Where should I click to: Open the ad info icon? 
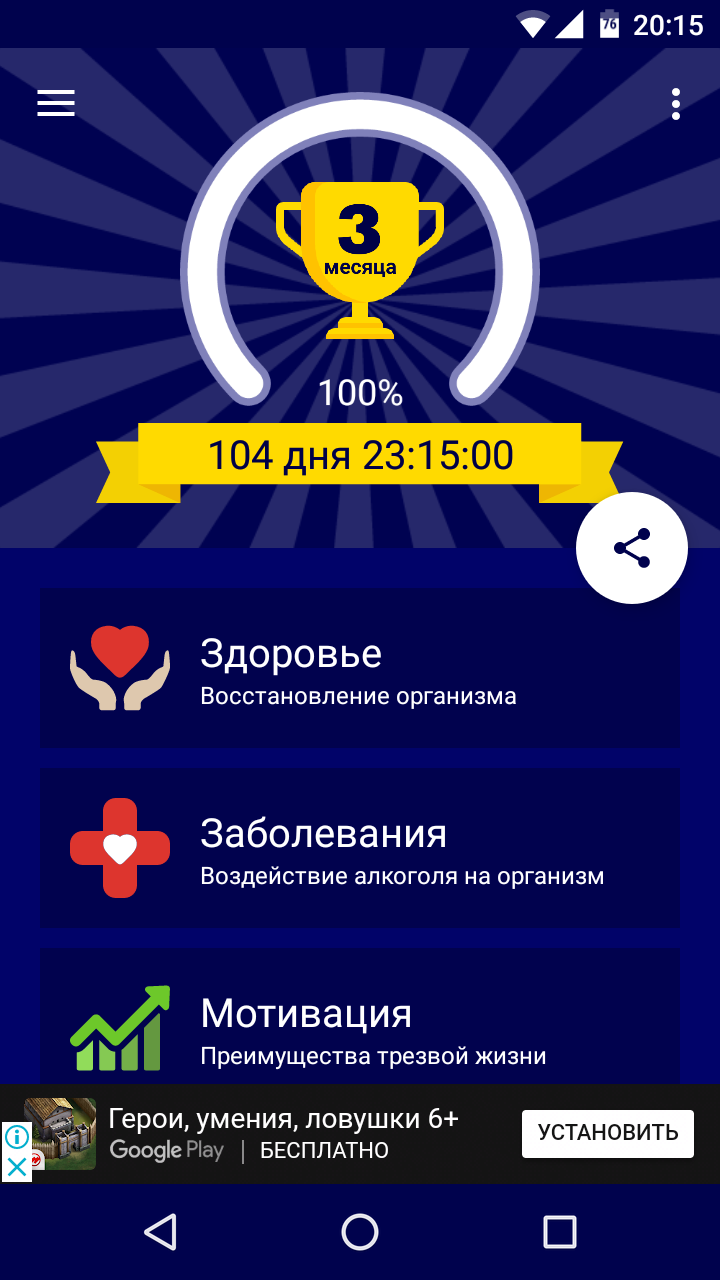(17, 1137)
